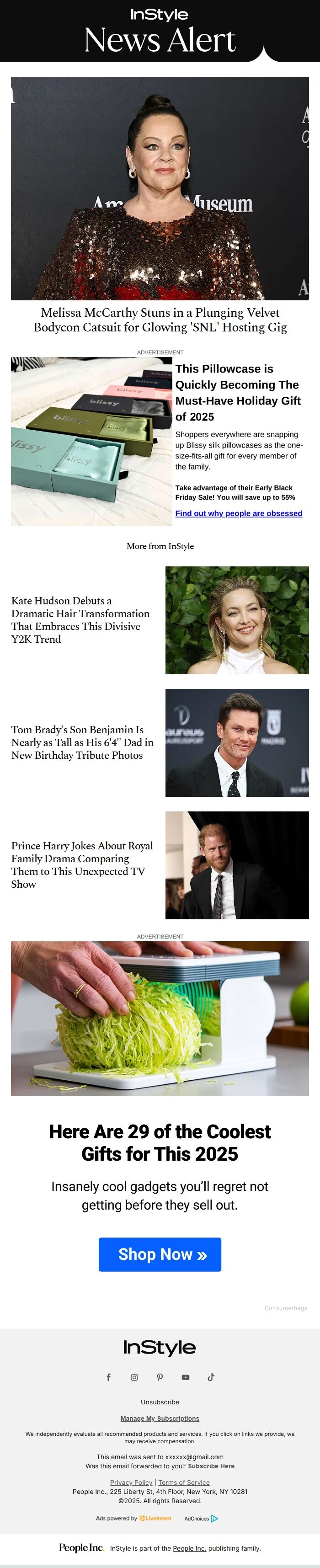
Task: Tap 'Find out why people are obsessed' link
Action: click(x=239, y=513)
